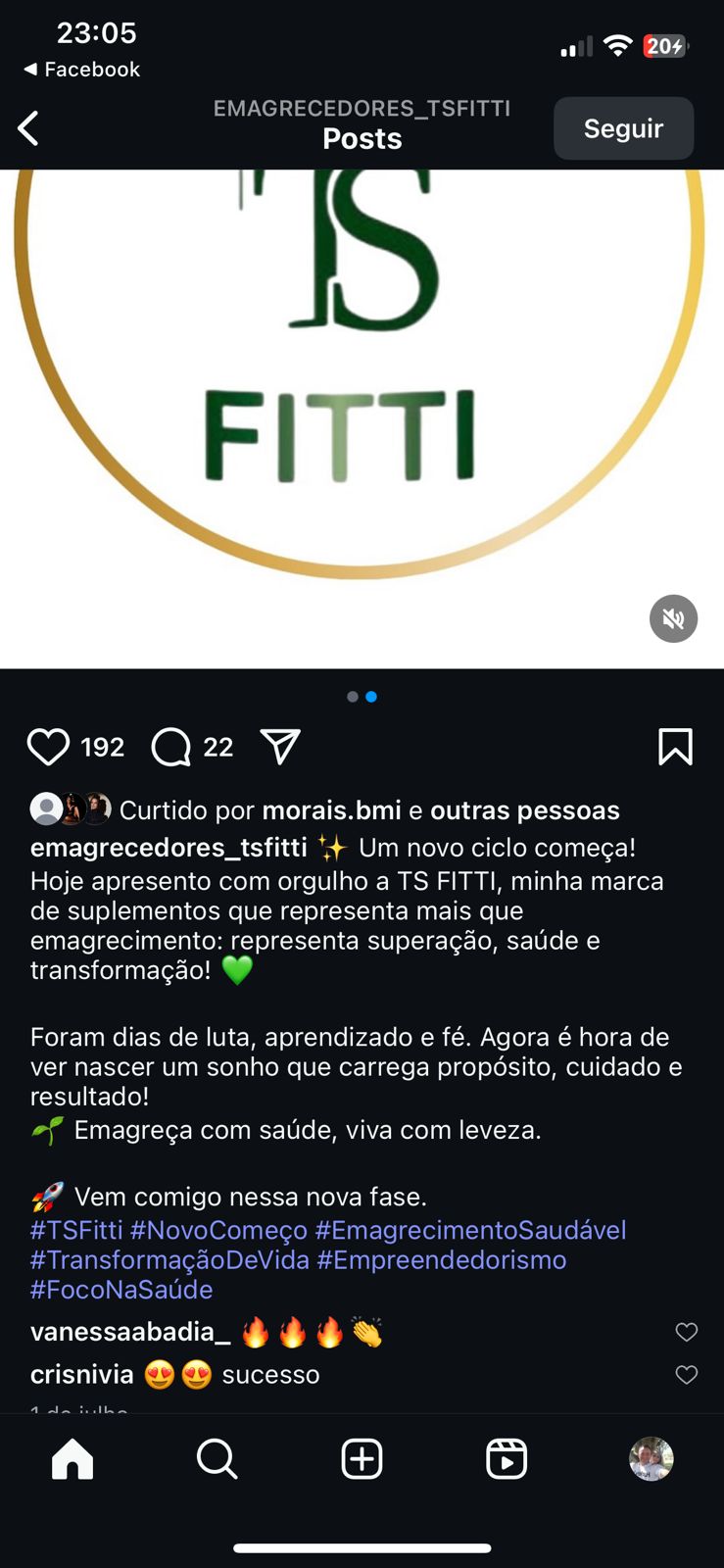The height and width of the screenshot is (1568, 724).
Task: Open hashtag #Empreendedorismo
Action: coord(442,1259)
